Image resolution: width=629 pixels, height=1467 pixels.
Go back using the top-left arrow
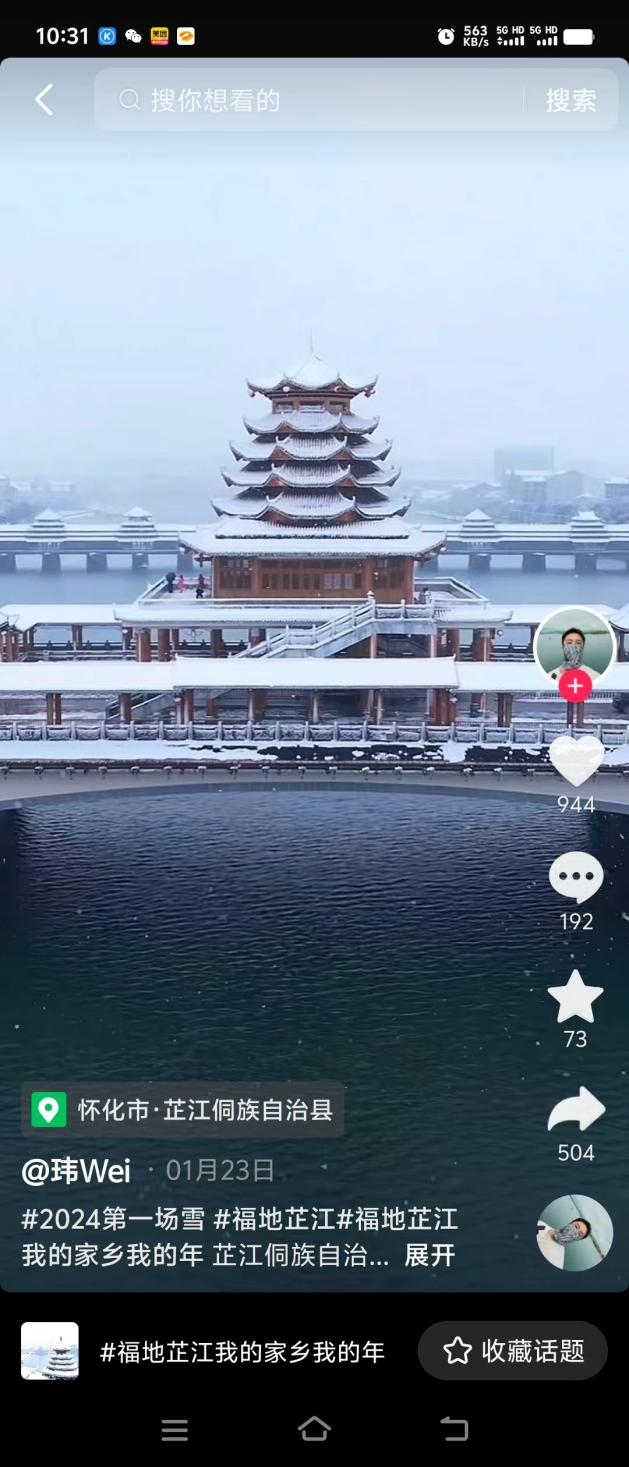[x=44, y=100]
